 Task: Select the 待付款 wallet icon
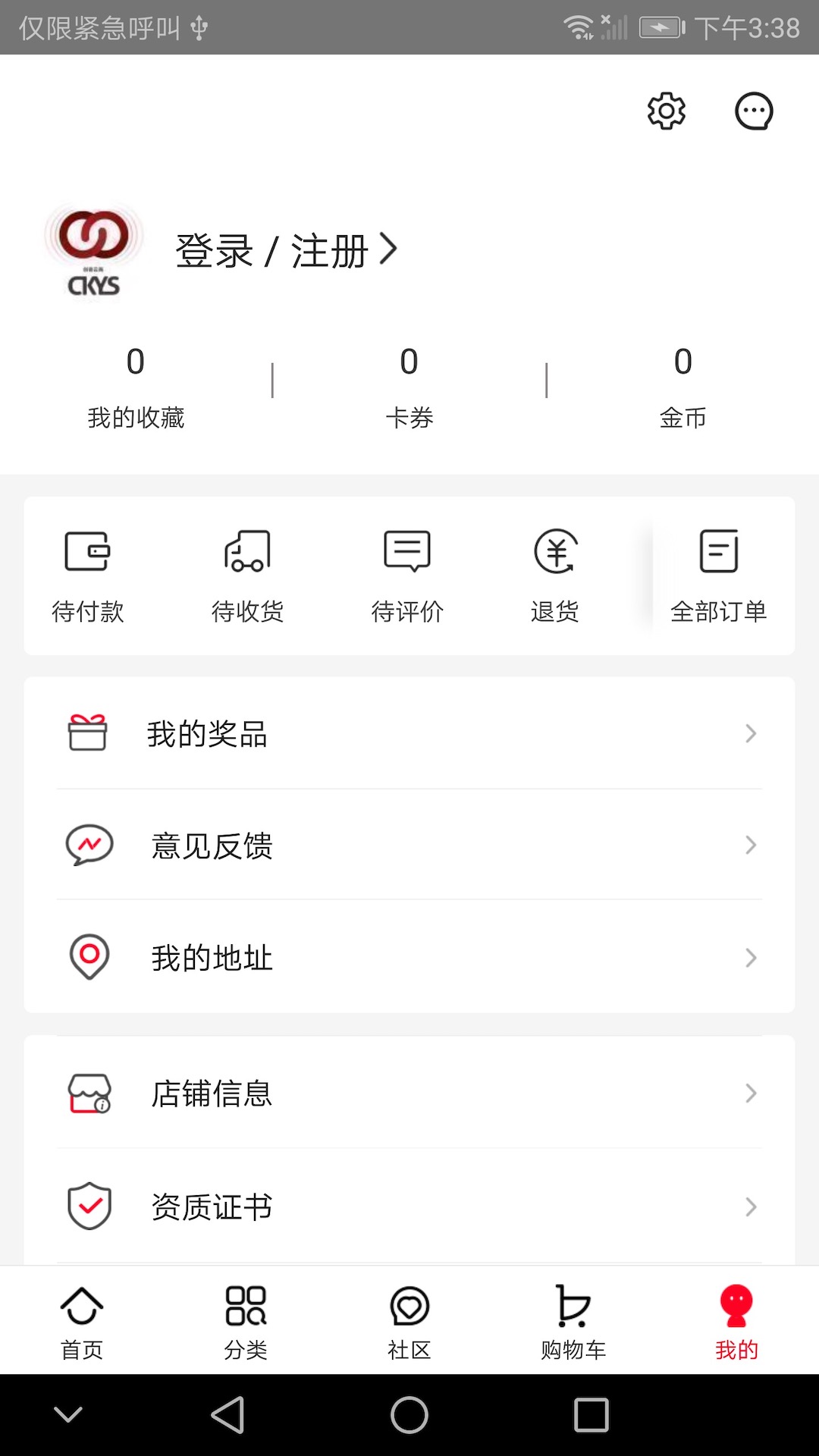pos(89,551)
